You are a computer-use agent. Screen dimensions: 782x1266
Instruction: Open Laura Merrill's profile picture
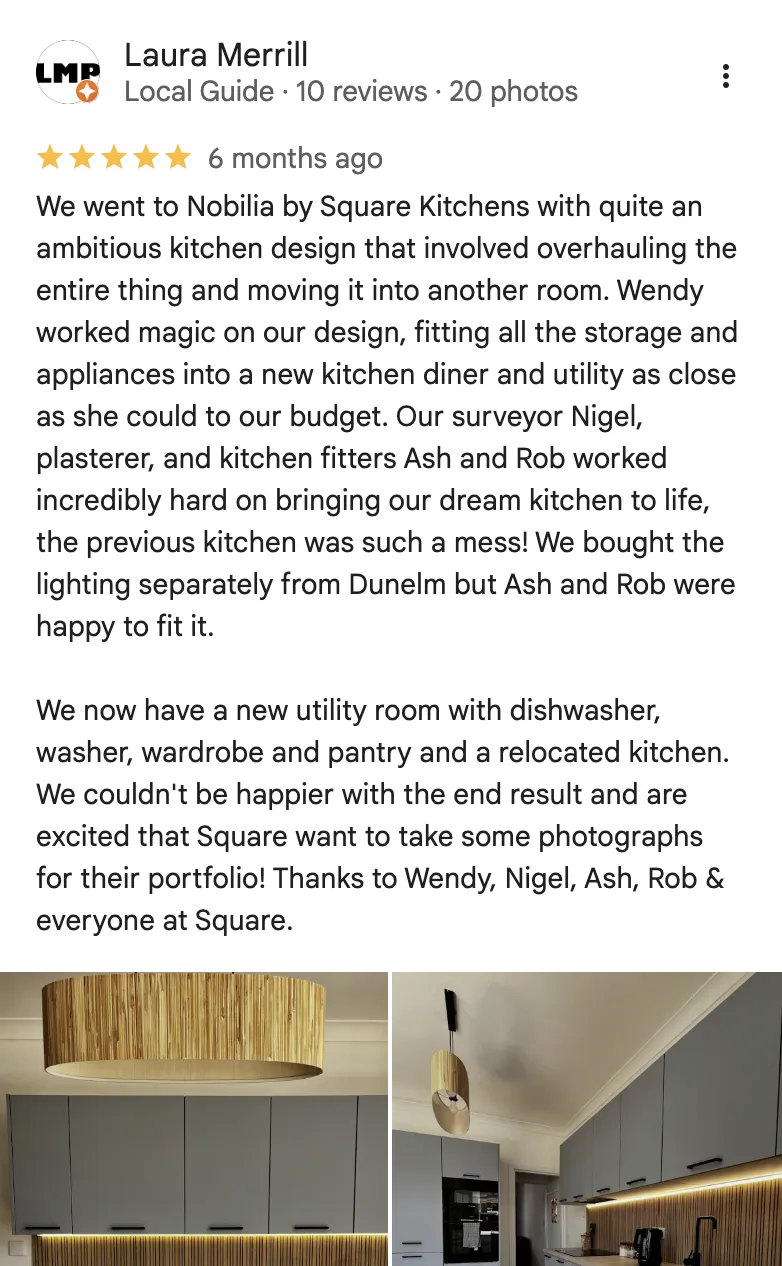pos(68,73)
